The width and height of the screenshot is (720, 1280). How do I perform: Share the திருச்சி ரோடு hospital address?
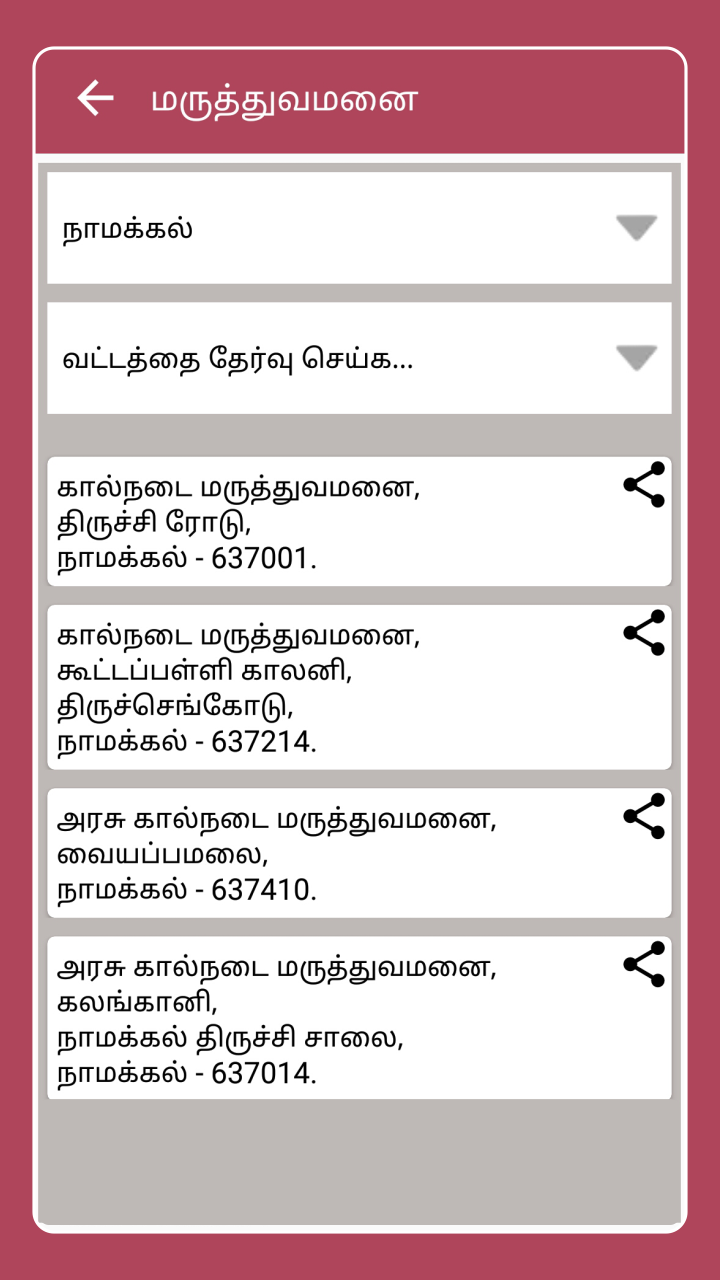pyautogui.click(x=644, y=485)
